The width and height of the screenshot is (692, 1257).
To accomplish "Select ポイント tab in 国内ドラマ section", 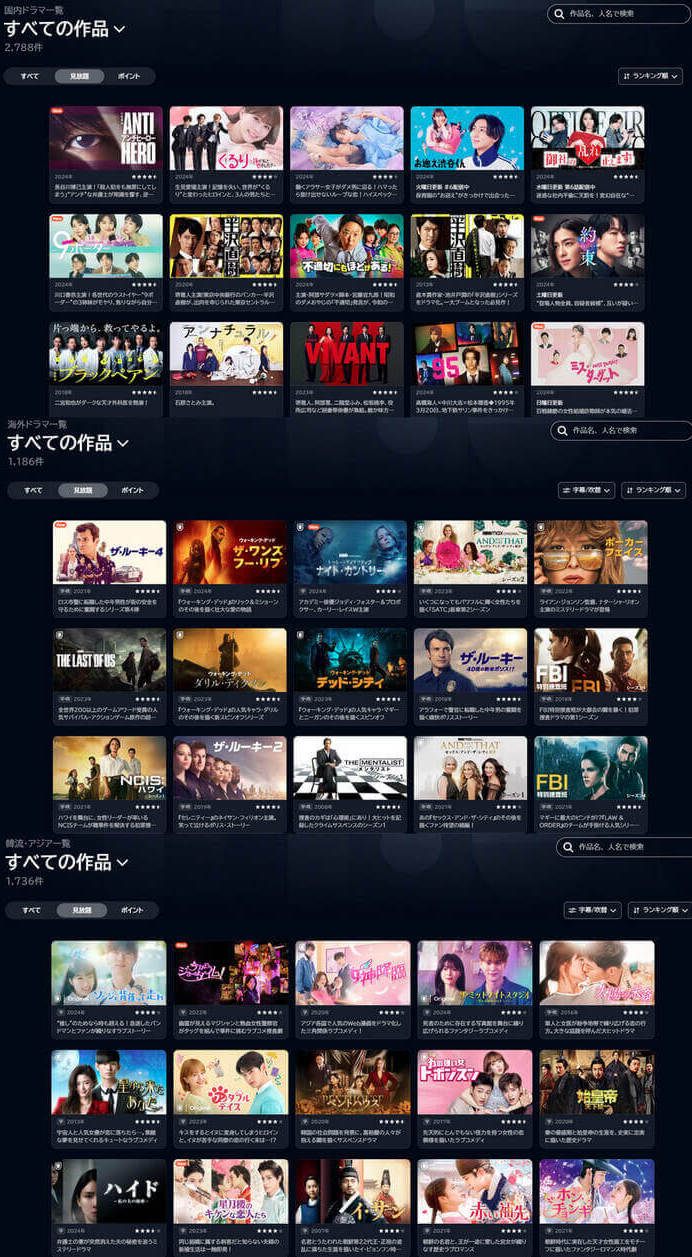I will [x=129, y=76].
